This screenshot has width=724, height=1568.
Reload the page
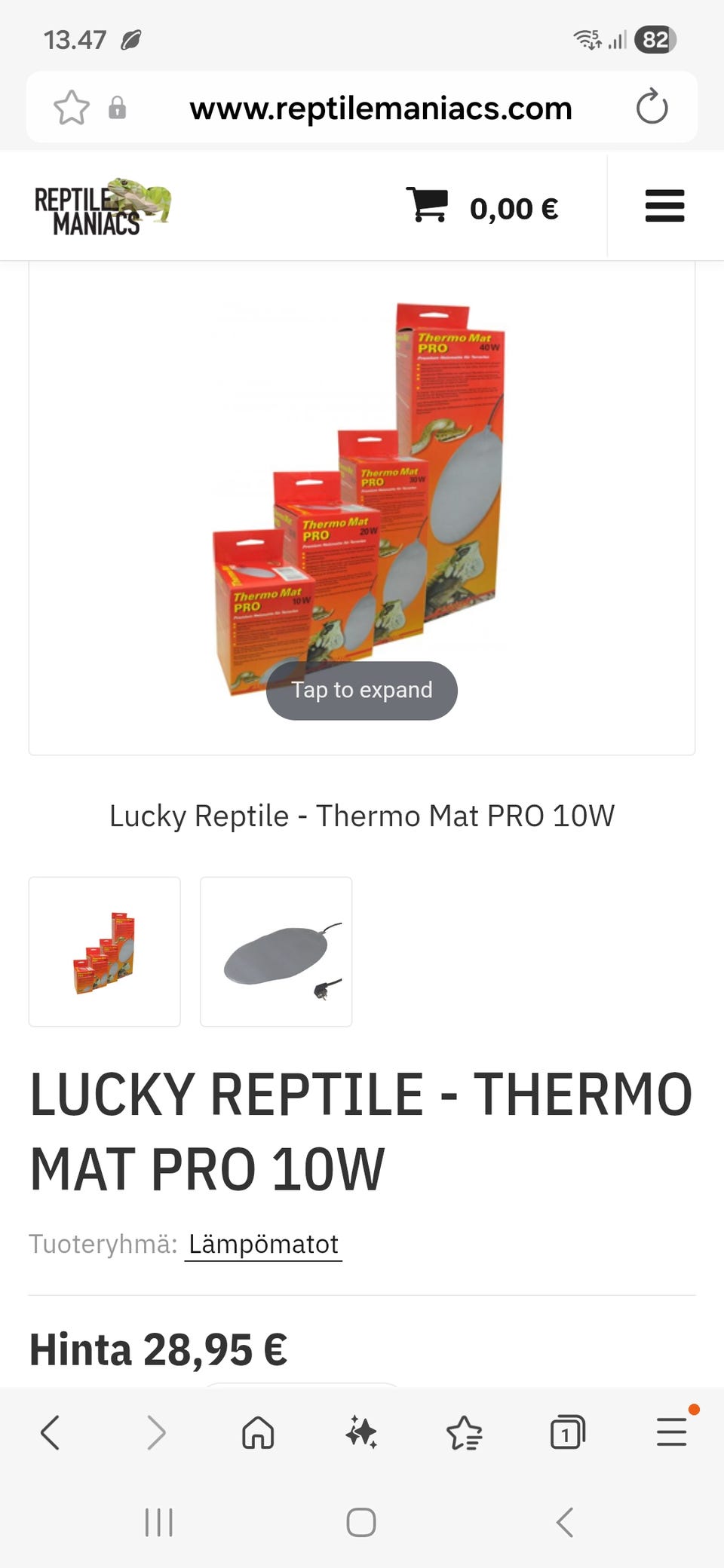(x=652, y=107)
